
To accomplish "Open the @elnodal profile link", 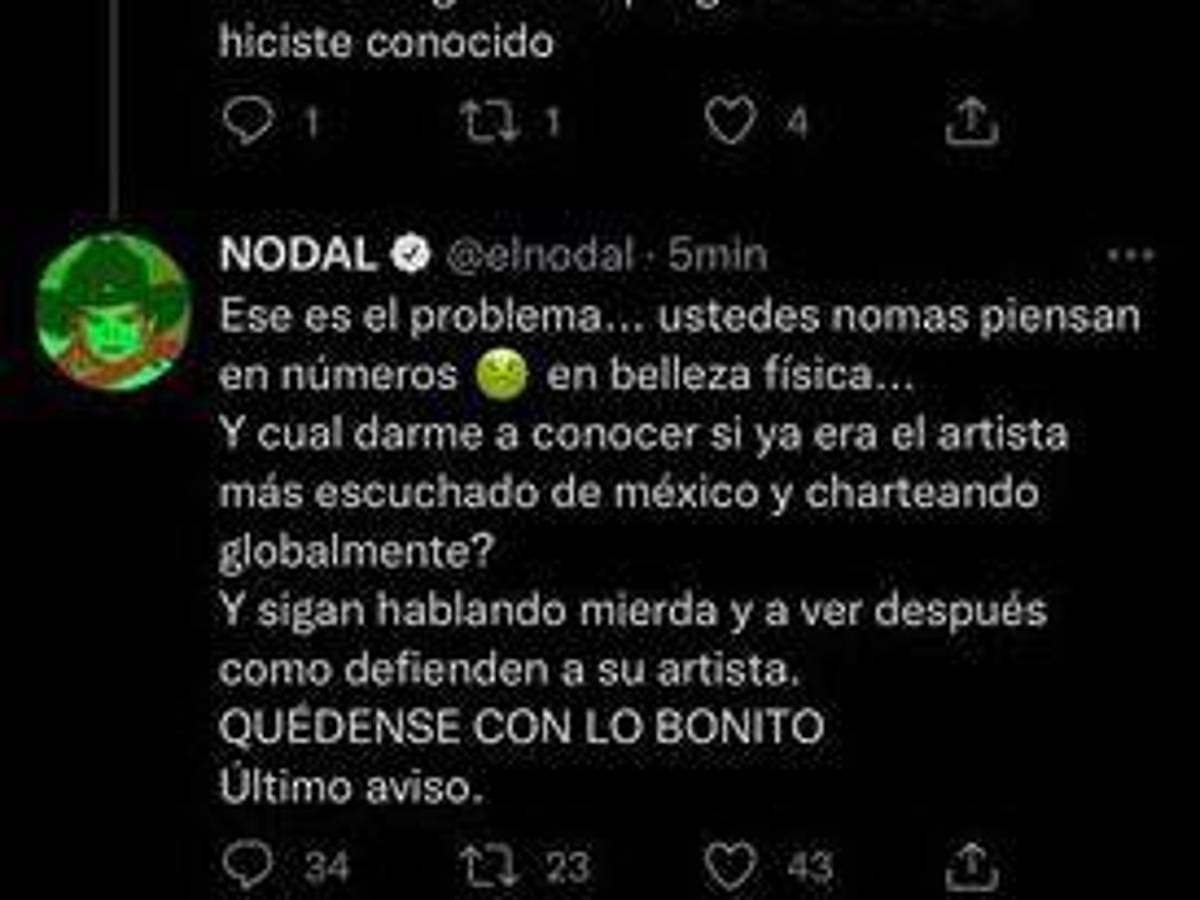I will point(538,256).
